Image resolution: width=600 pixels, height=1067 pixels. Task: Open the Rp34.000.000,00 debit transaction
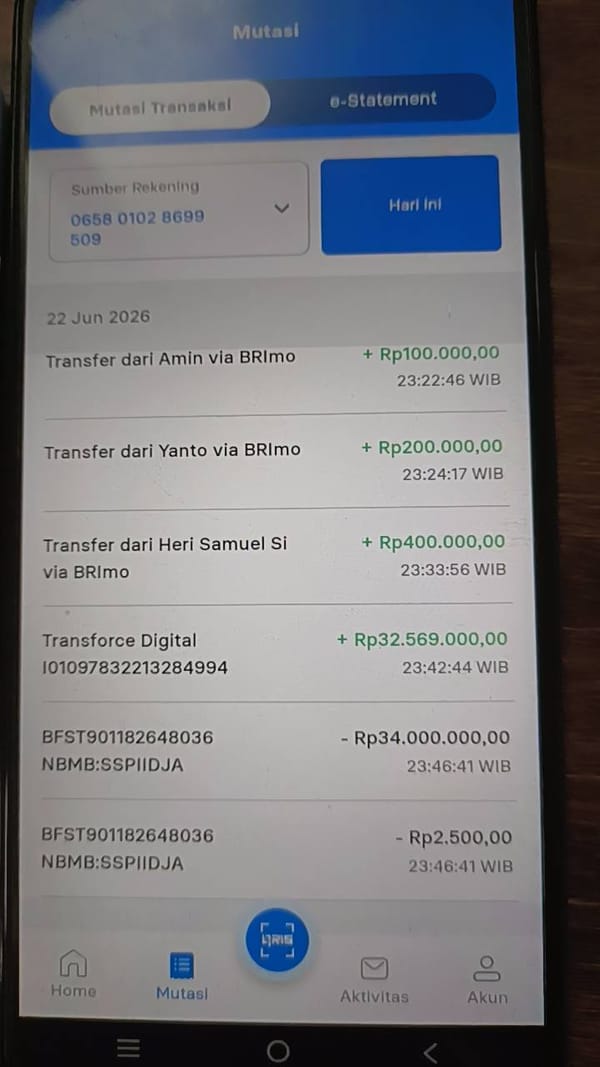[278, 751]
